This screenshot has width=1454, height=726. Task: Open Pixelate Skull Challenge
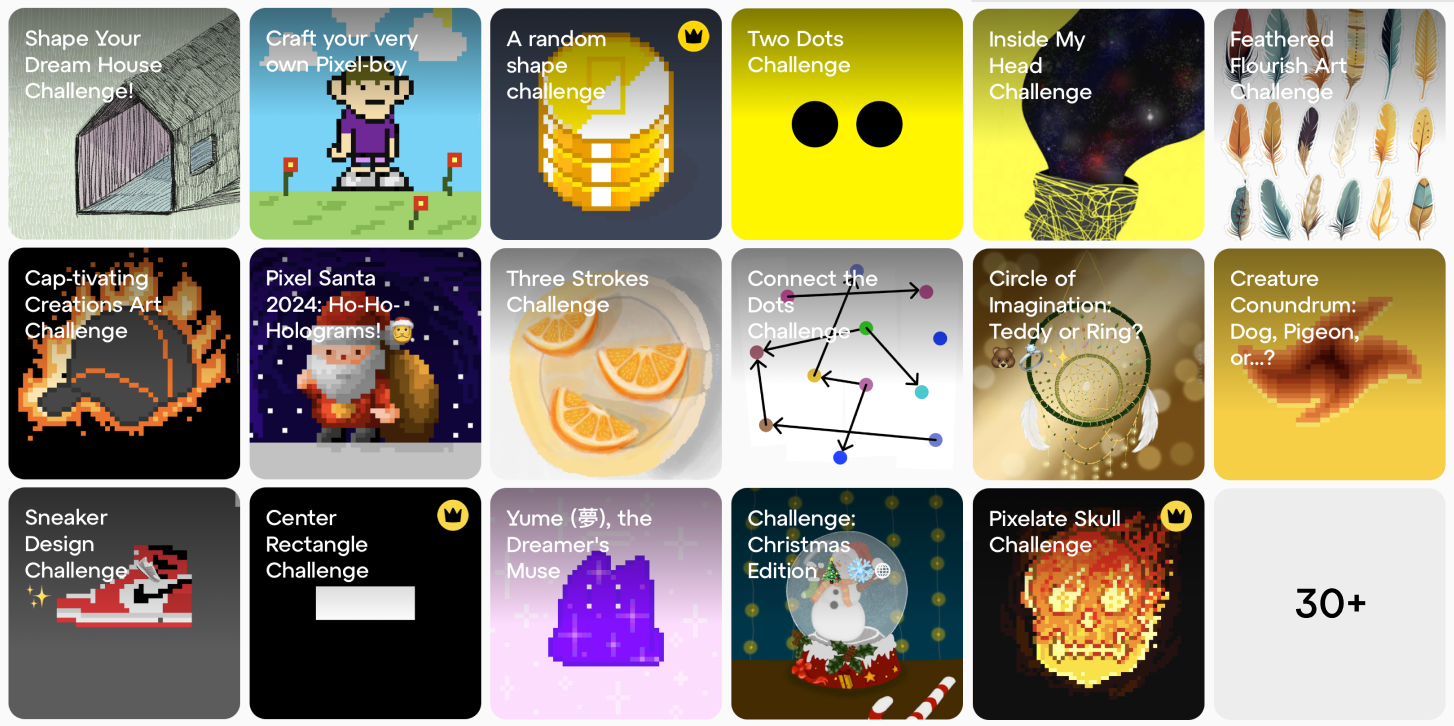pos(1088,604)
